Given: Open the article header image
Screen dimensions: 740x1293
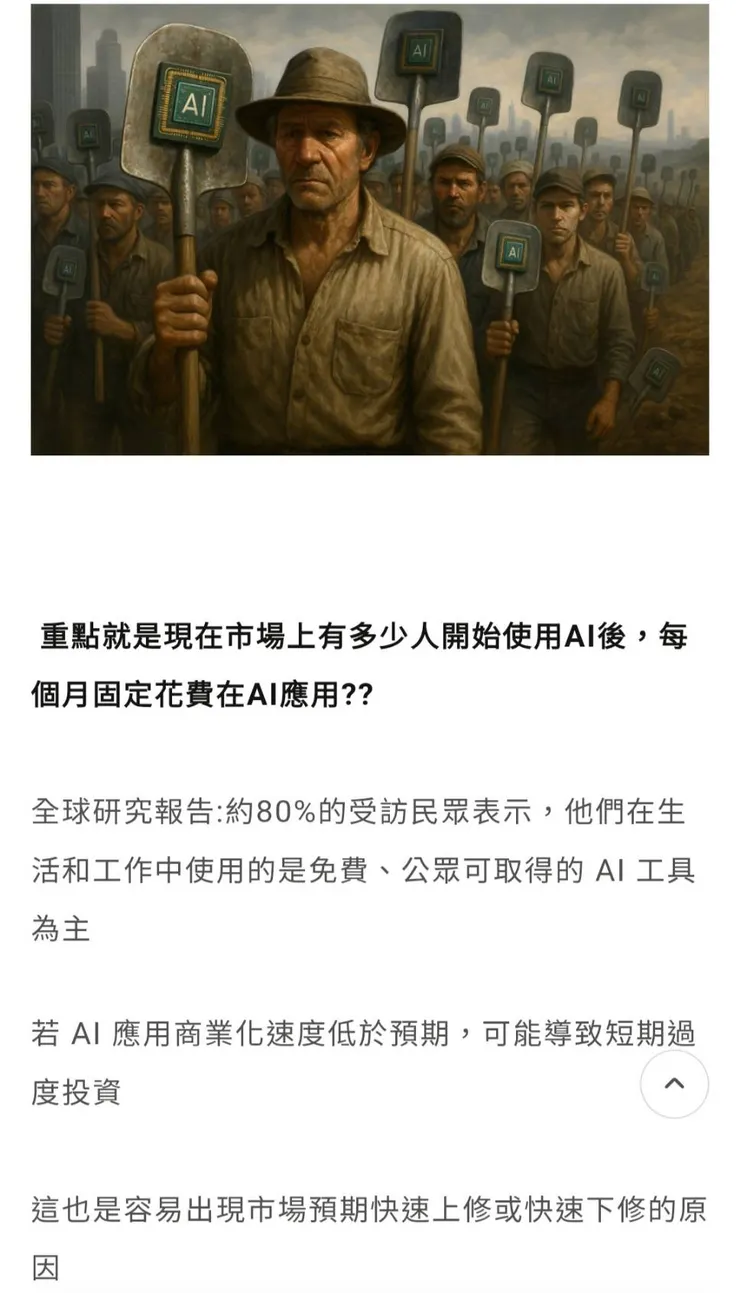Looking at the screenshot, I should (370, 230).
